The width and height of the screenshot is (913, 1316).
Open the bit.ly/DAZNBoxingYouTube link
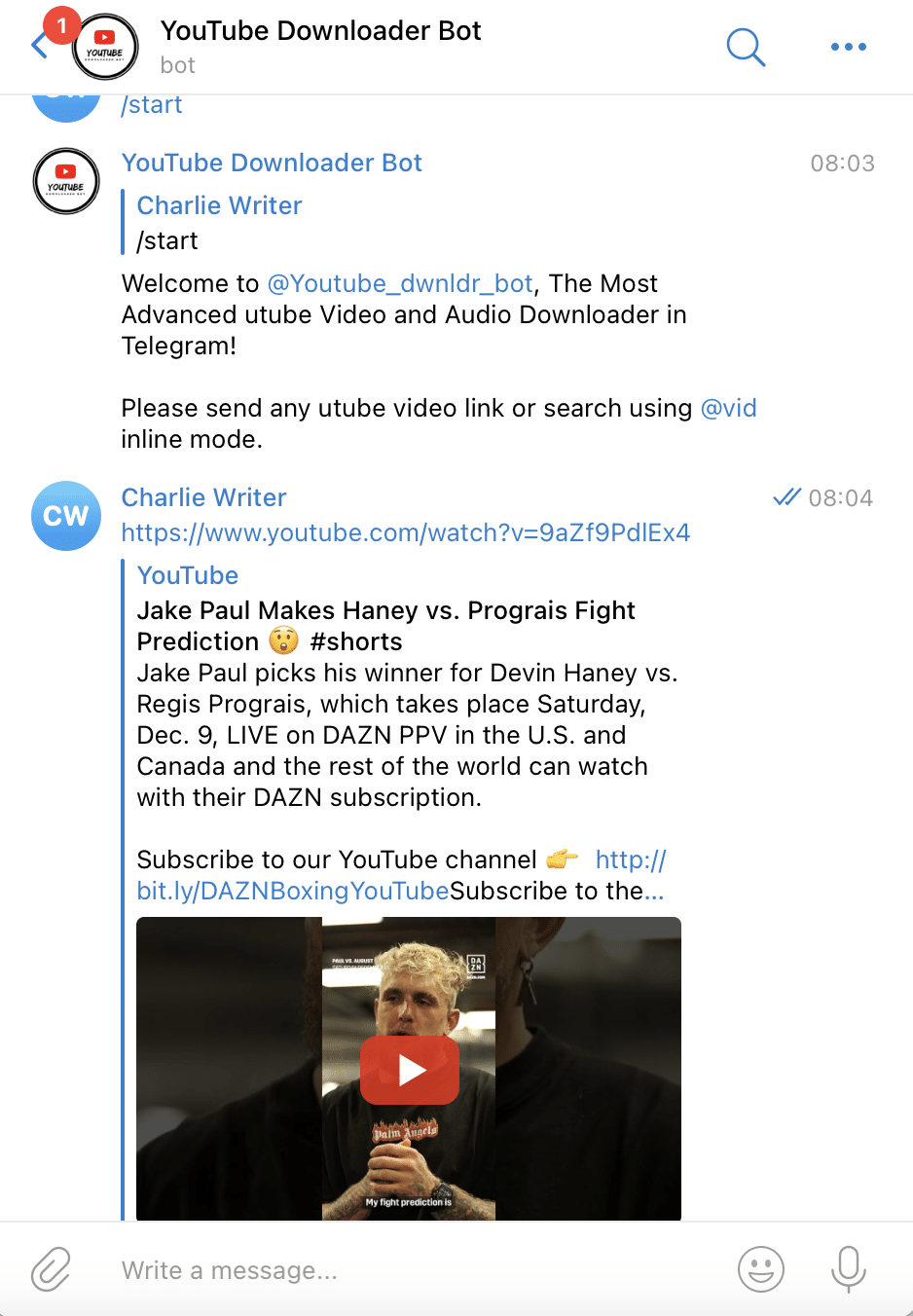[x=293, y=891]
